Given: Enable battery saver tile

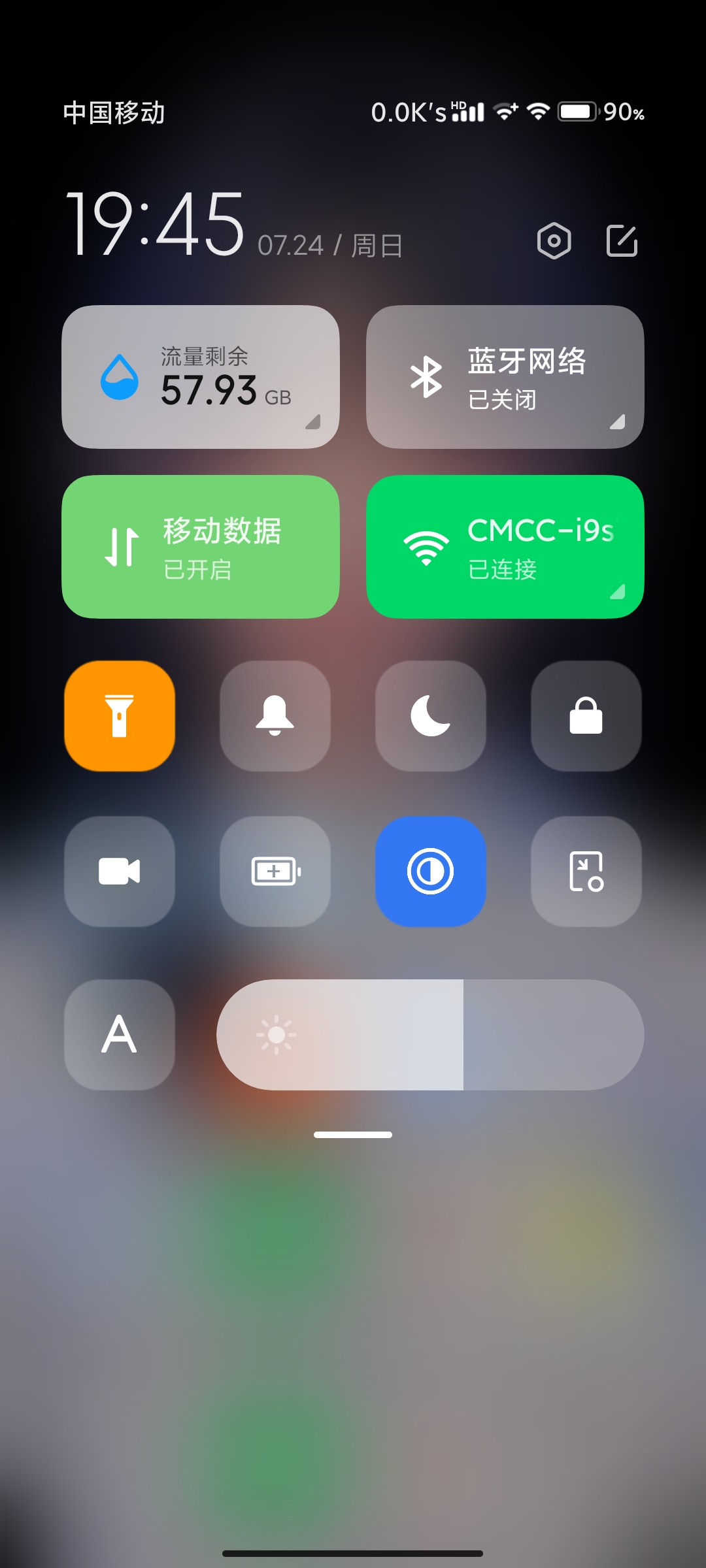Looking at the screenshot, I should click(275, 872).
